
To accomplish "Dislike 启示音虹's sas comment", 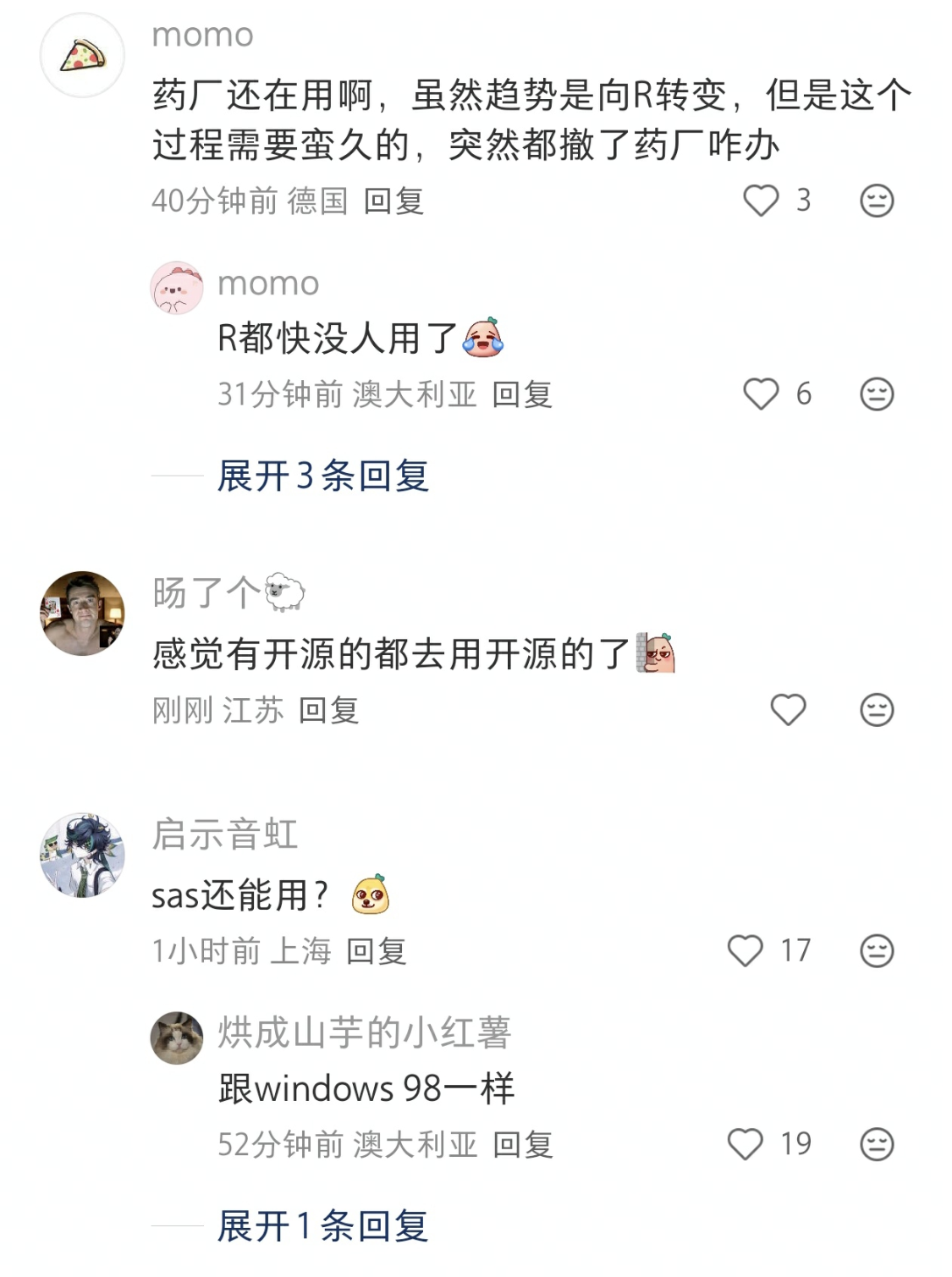I will click(876, 951).
